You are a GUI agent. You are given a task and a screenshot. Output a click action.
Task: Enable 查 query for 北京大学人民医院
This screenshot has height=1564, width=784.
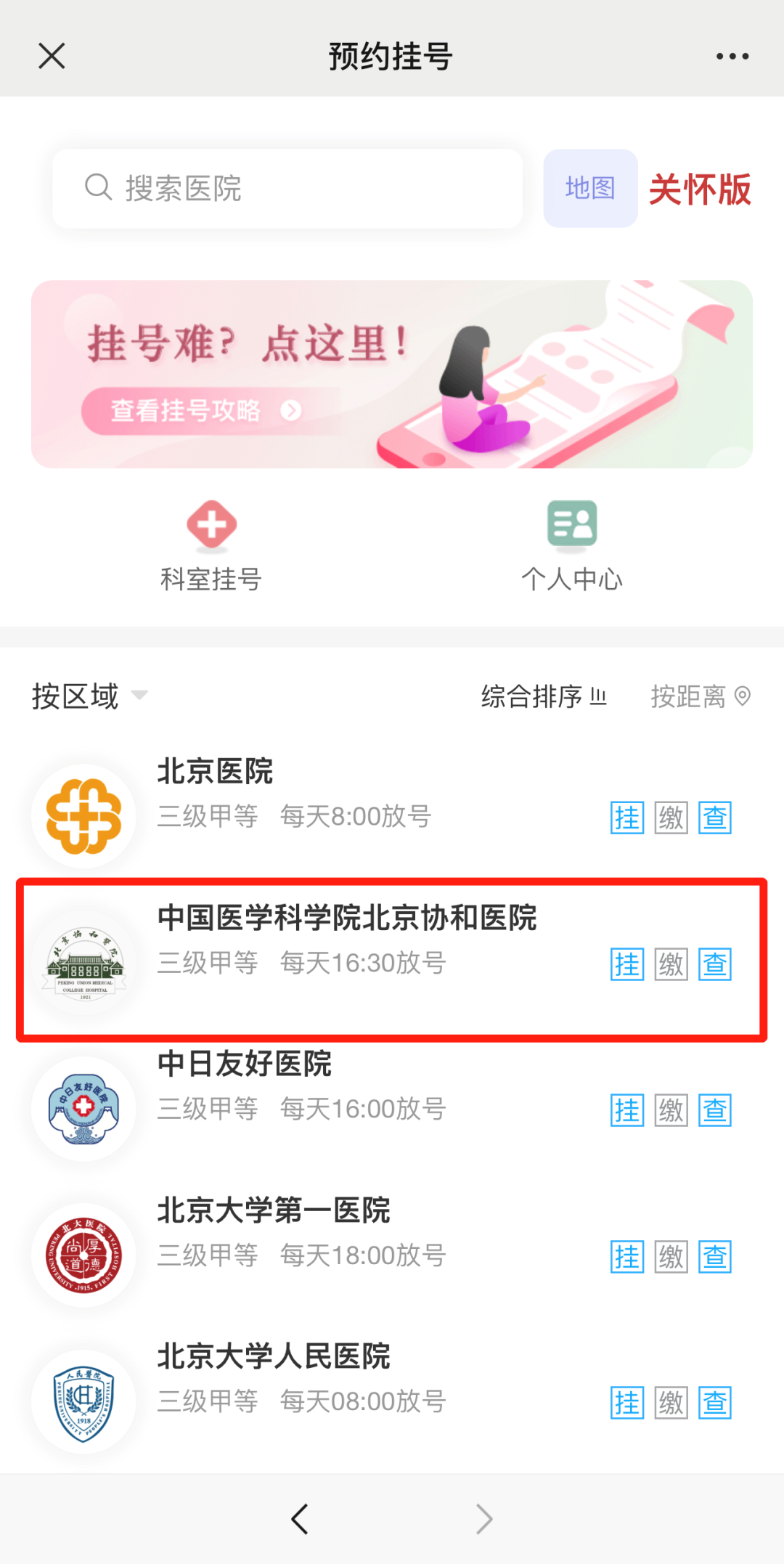pos(714,1402)
